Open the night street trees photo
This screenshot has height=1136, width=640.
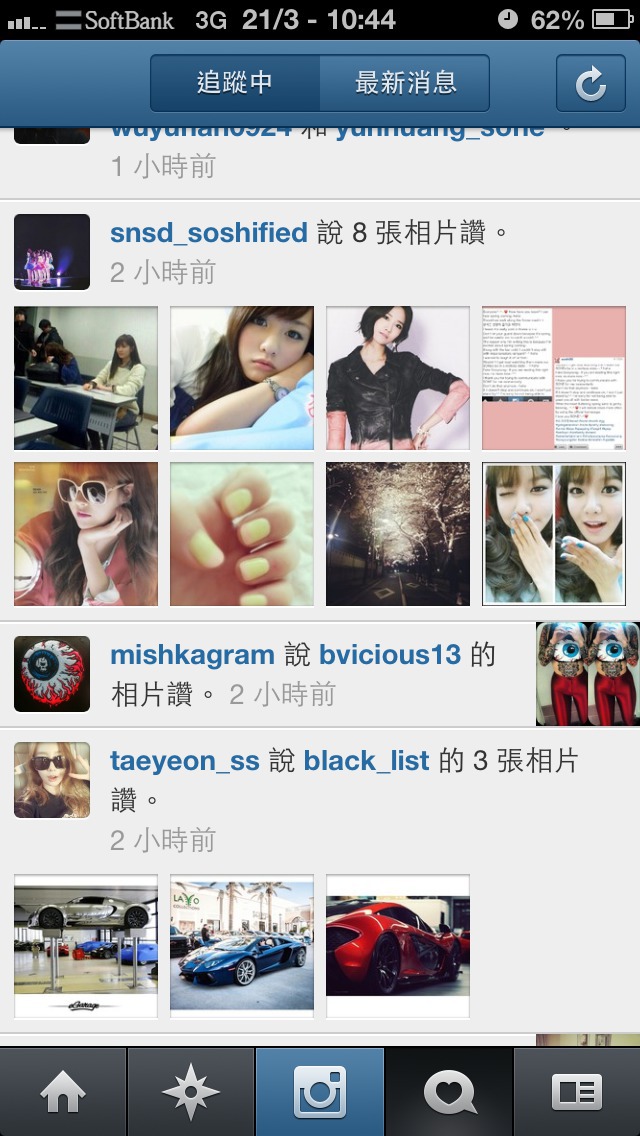pyautogui.click(x=397, y=534)
